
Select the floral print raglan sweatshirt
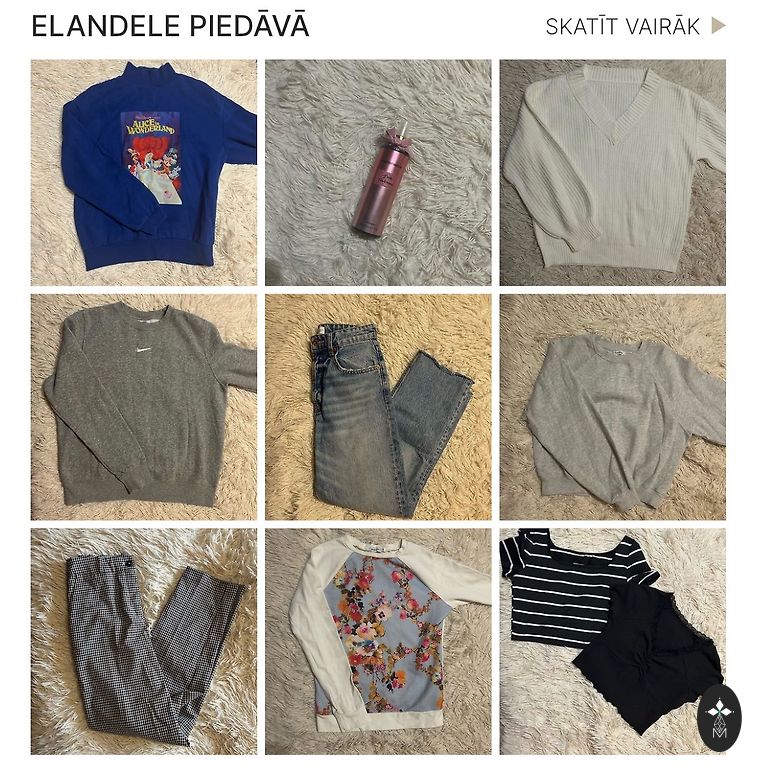tap(378, 640)
